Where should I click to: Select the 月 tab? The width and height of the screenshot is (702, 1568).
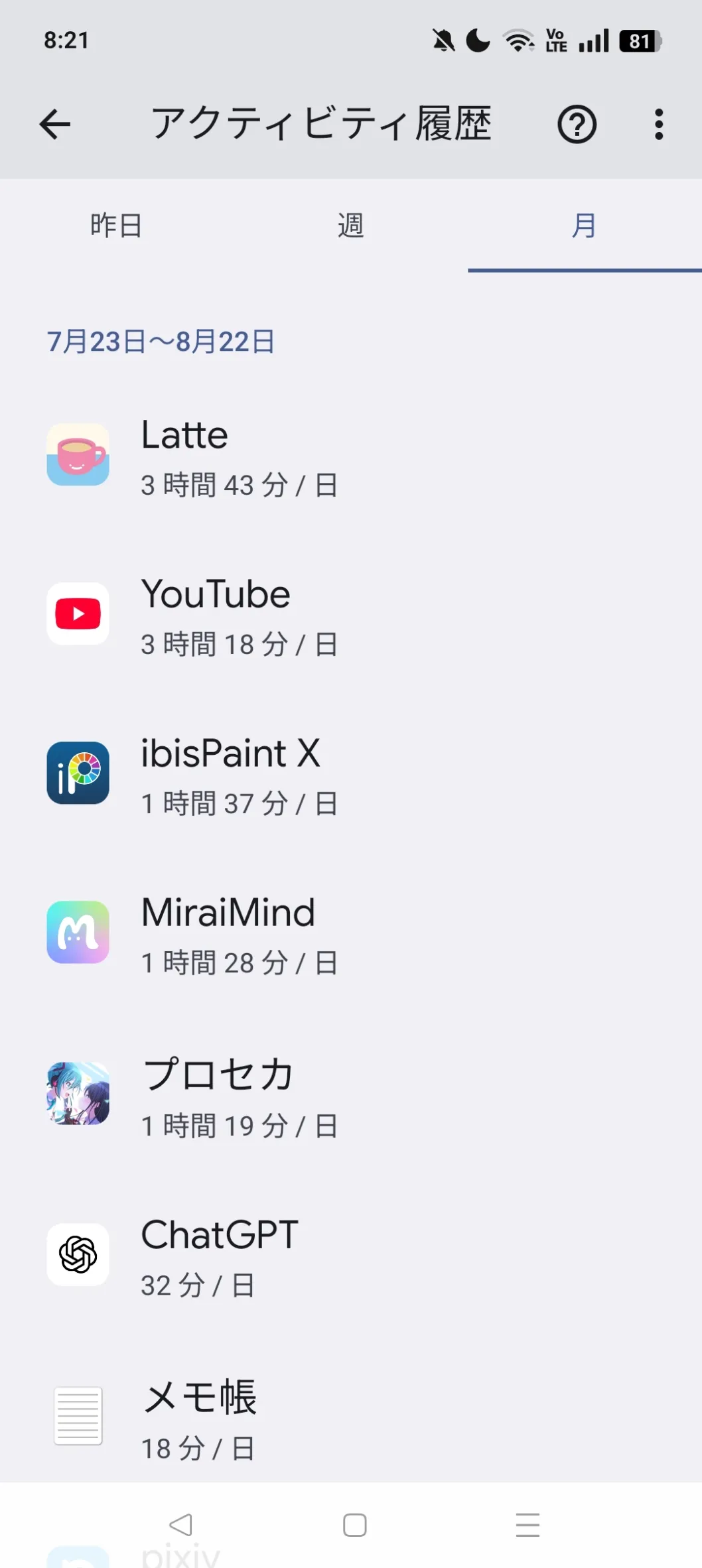click(x=584, y=226)
